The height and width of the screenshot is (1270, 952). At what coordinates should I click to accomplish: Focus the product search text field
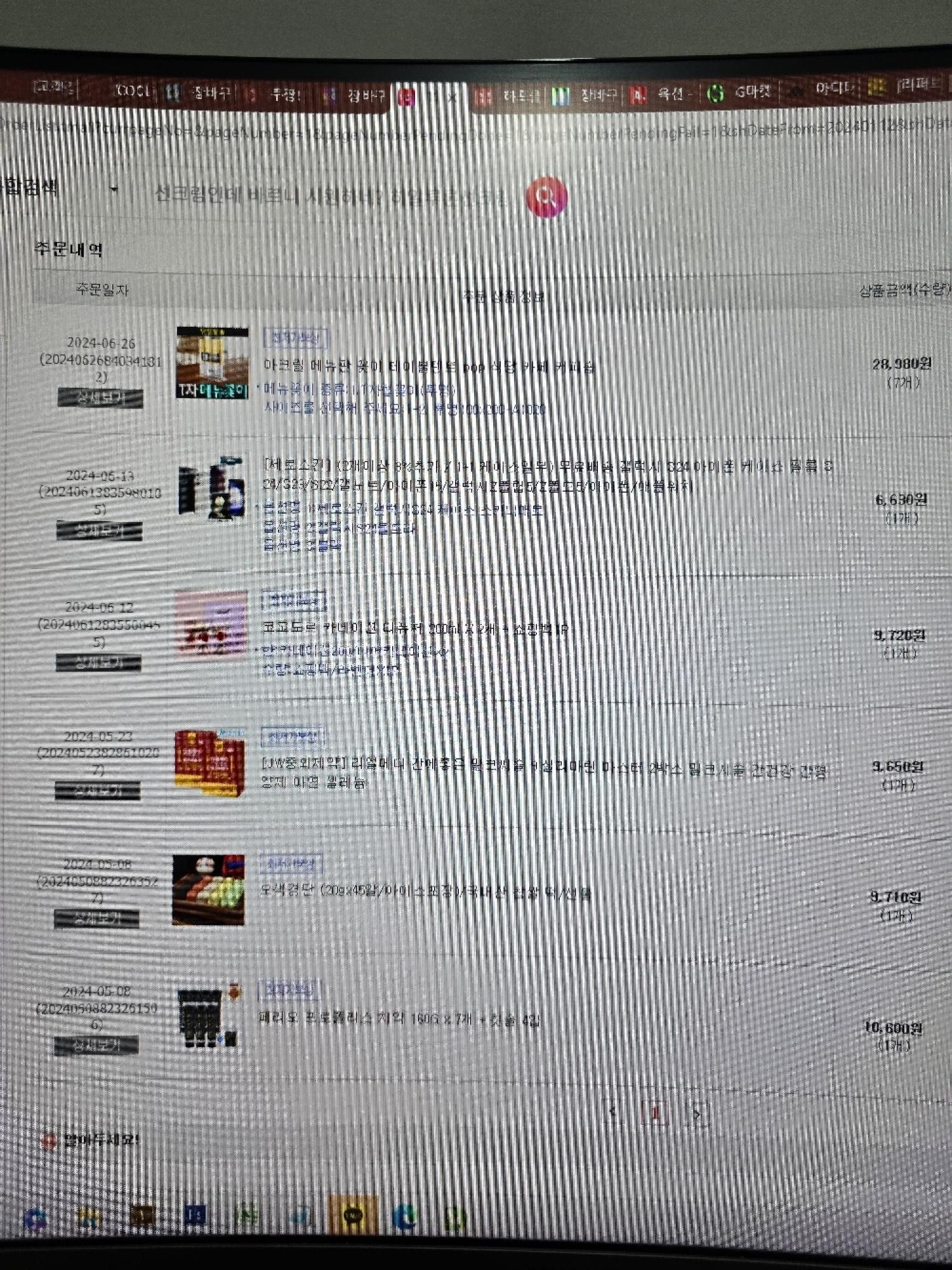point(330,196)
